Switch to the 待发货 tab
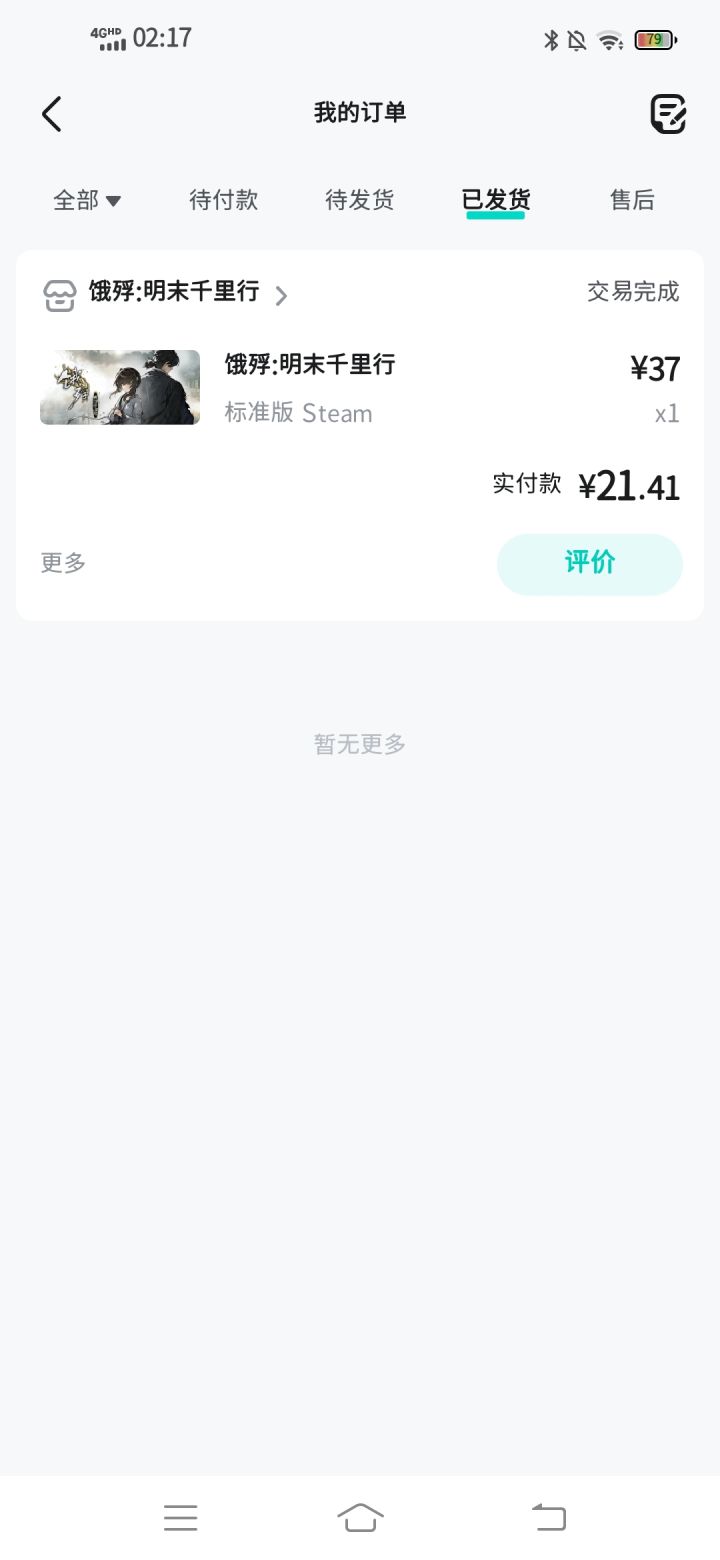The image size is (720, 1560). (360, 200)
